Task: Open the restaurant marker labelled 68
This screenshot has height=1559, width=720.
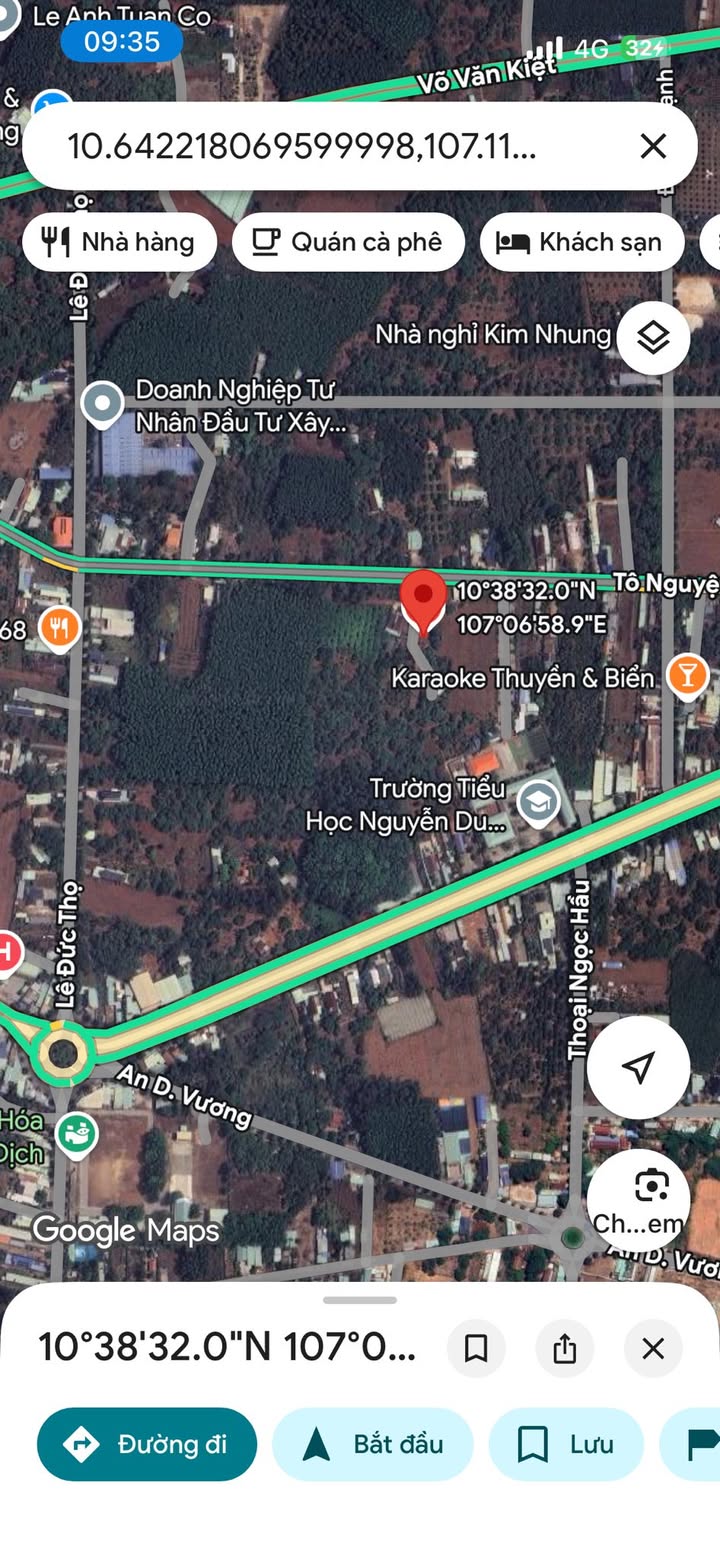Action: pyautogui.click(x=60, y=628)
